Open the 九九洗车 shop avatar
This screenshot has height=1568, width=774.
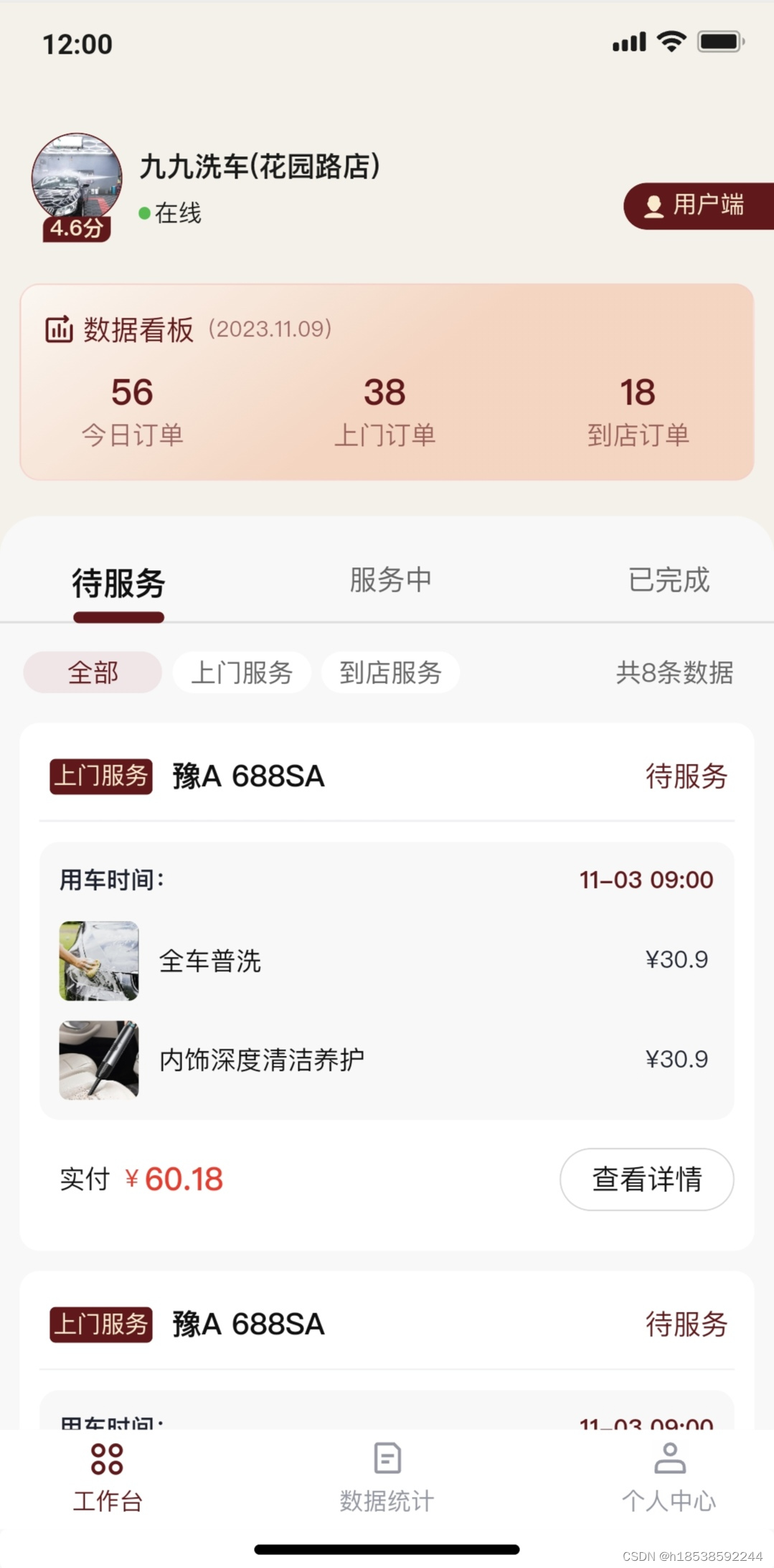tap(76, 176)
